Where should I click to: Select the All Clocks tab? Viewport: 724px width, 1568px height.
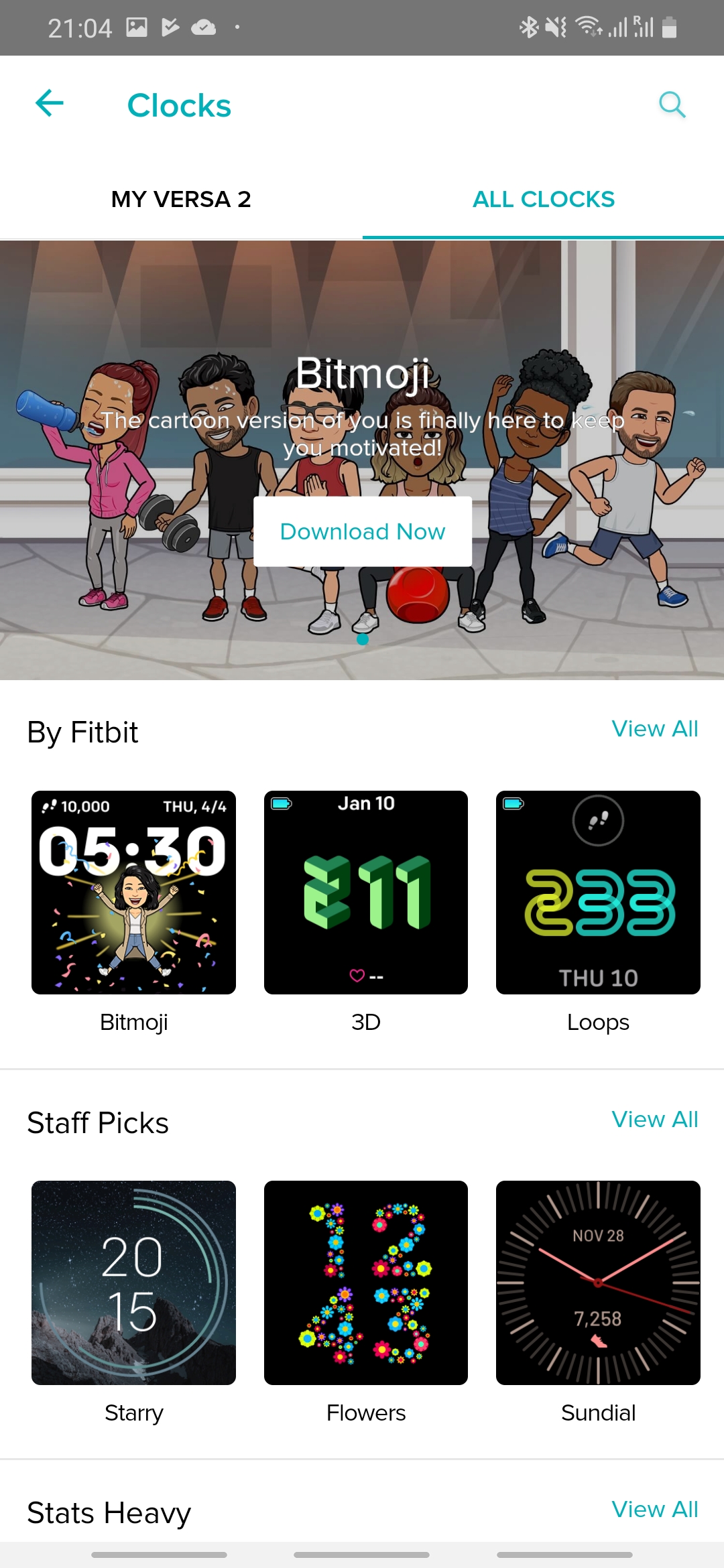543,199
